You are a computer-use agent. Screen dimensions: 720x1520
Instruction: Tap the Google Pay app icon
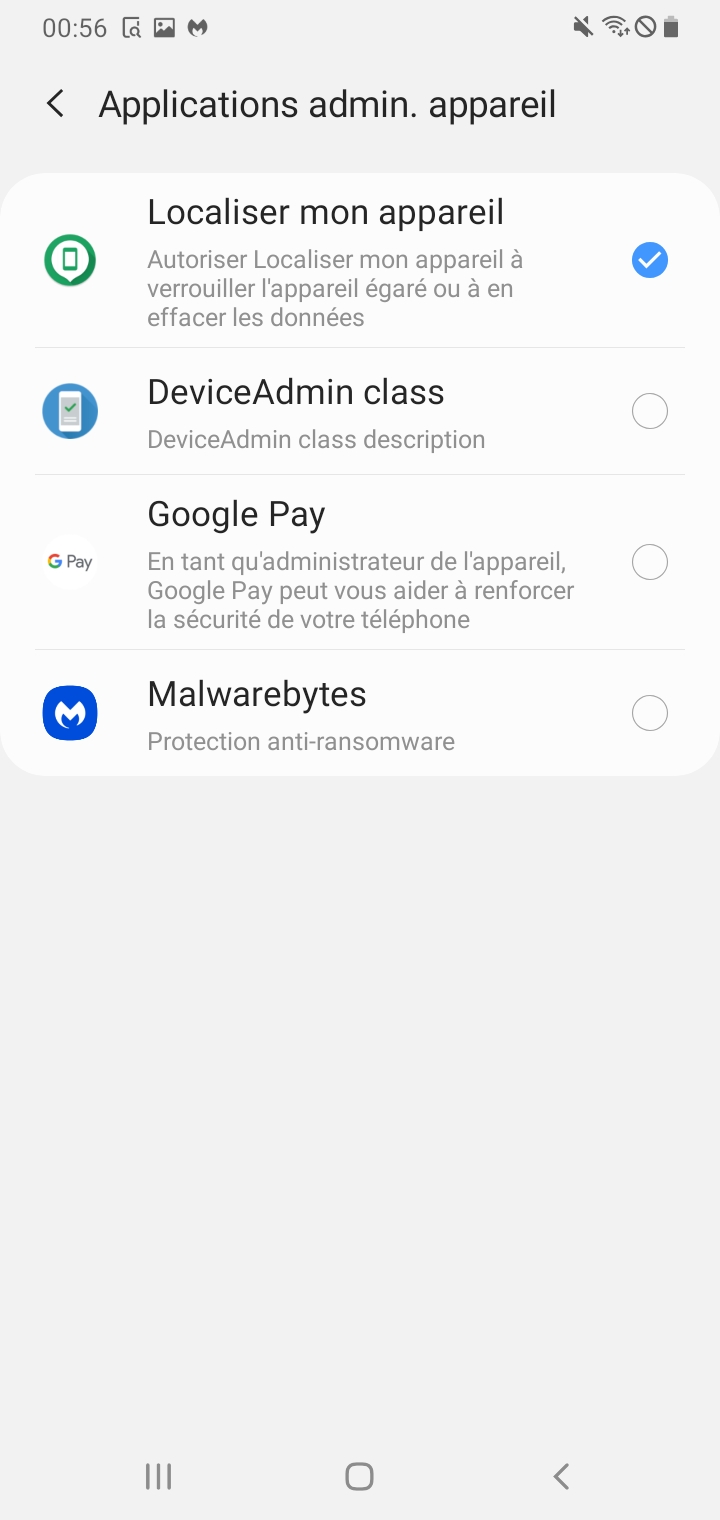click(x=70, y=561)
